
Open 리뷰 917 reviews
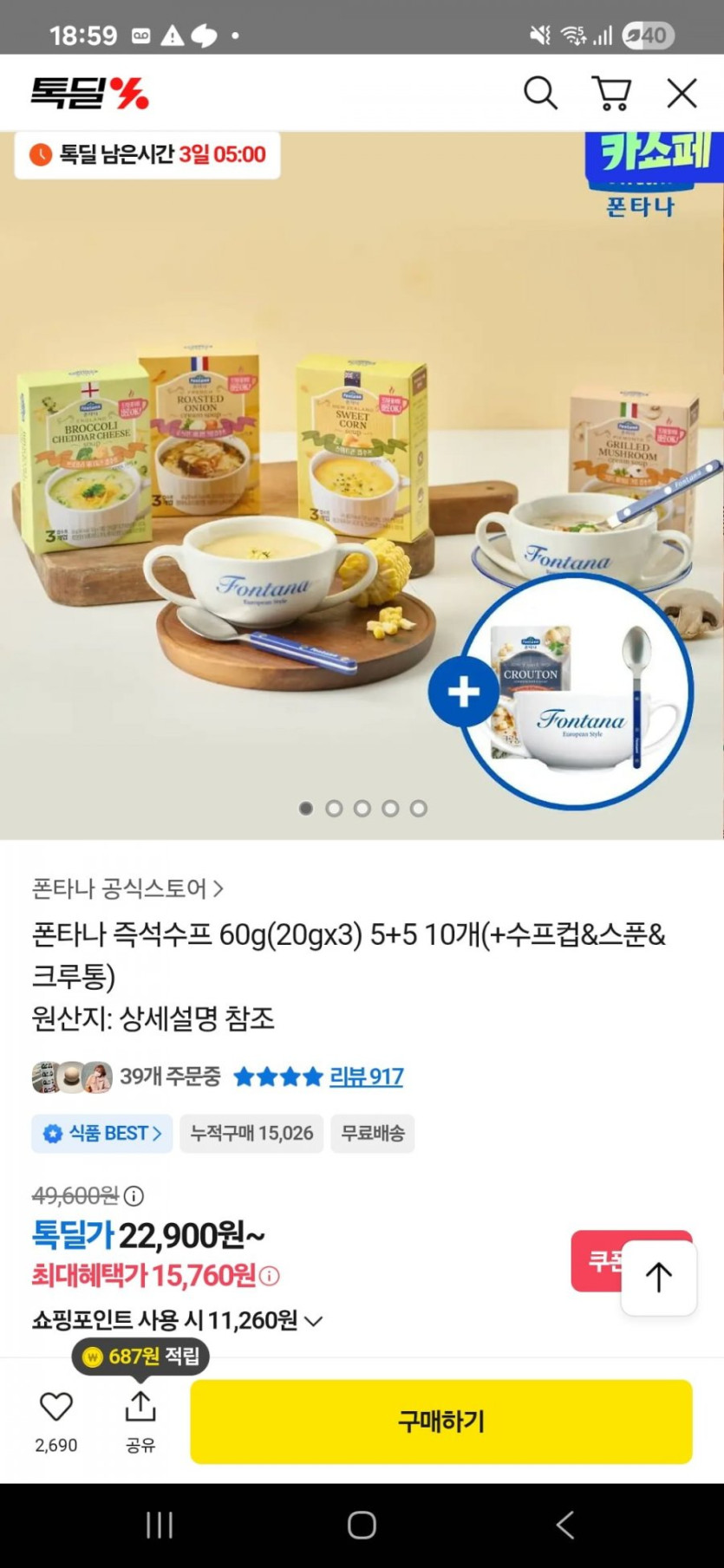coord(366,1077)
